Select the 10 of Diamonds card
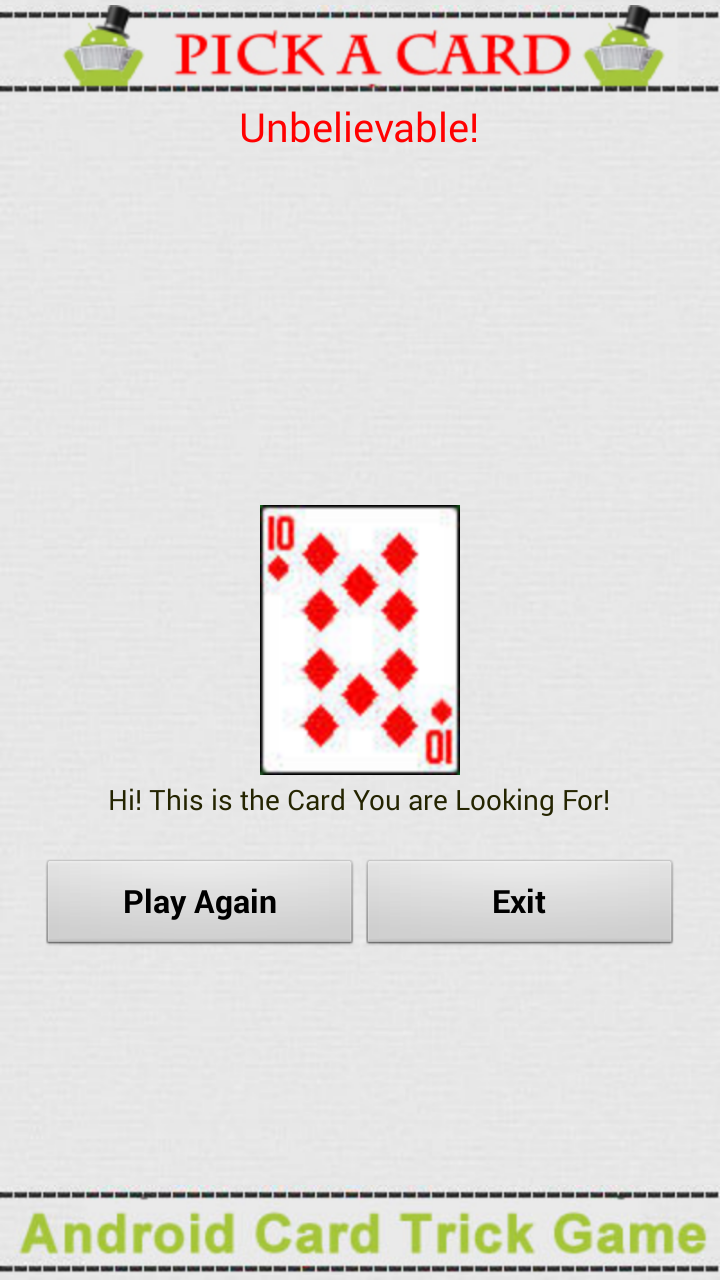This screenshot has width=720, height=1280. pos(359,638)
